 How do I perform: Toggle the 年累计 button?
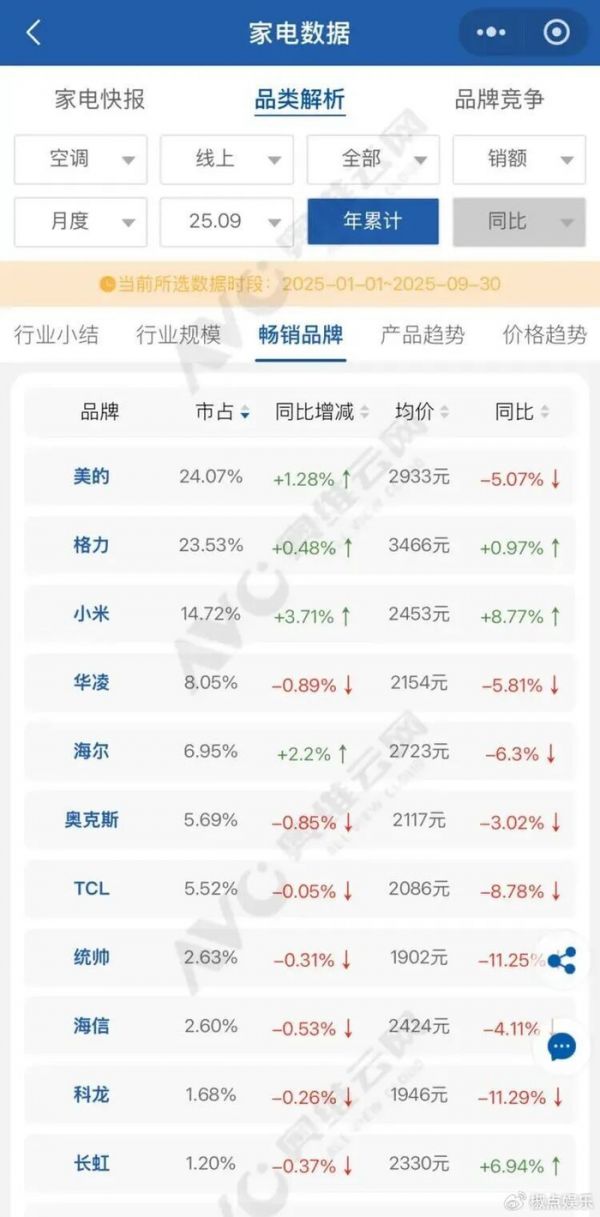373,222
